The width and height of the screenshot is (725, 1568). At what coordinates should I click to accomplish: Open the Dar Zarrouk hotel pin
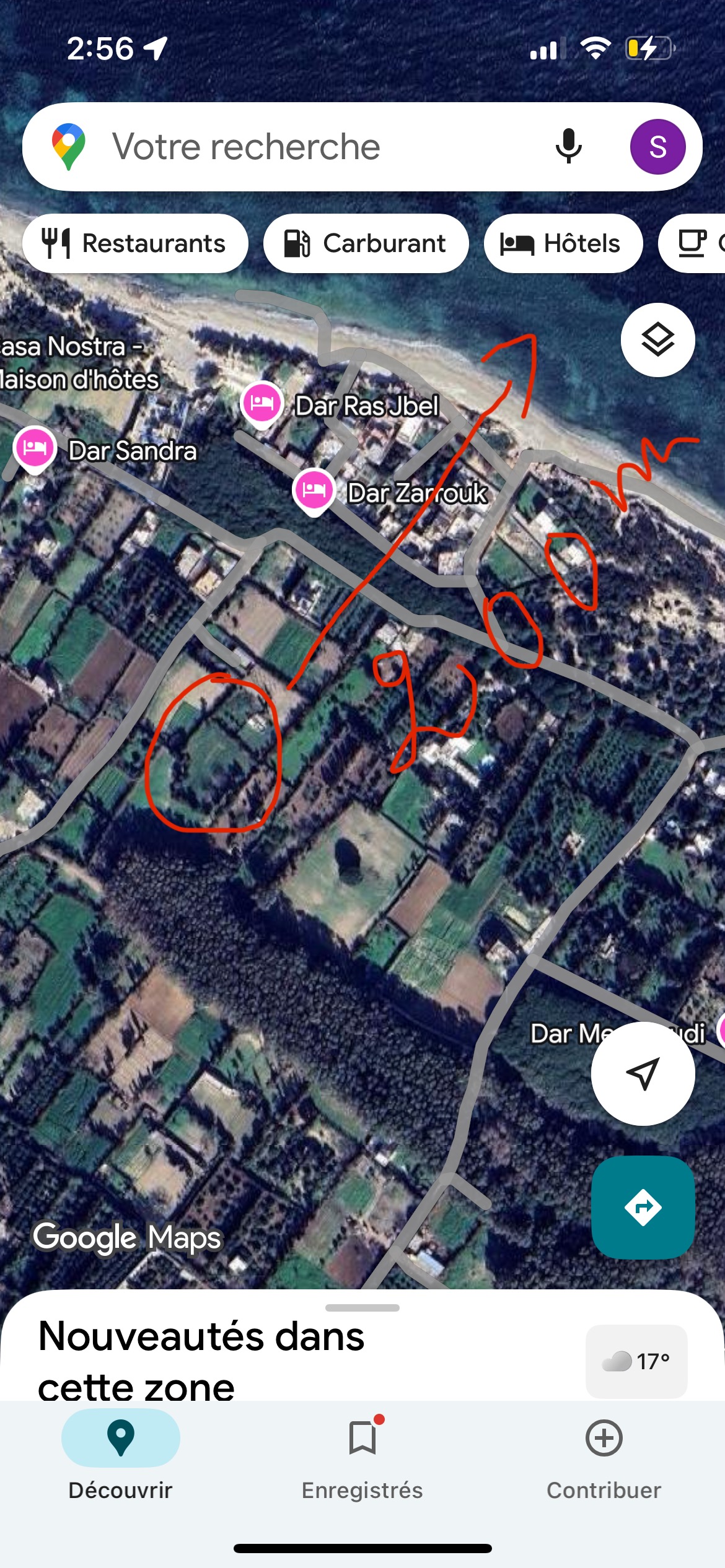click(x=314, y=490)
